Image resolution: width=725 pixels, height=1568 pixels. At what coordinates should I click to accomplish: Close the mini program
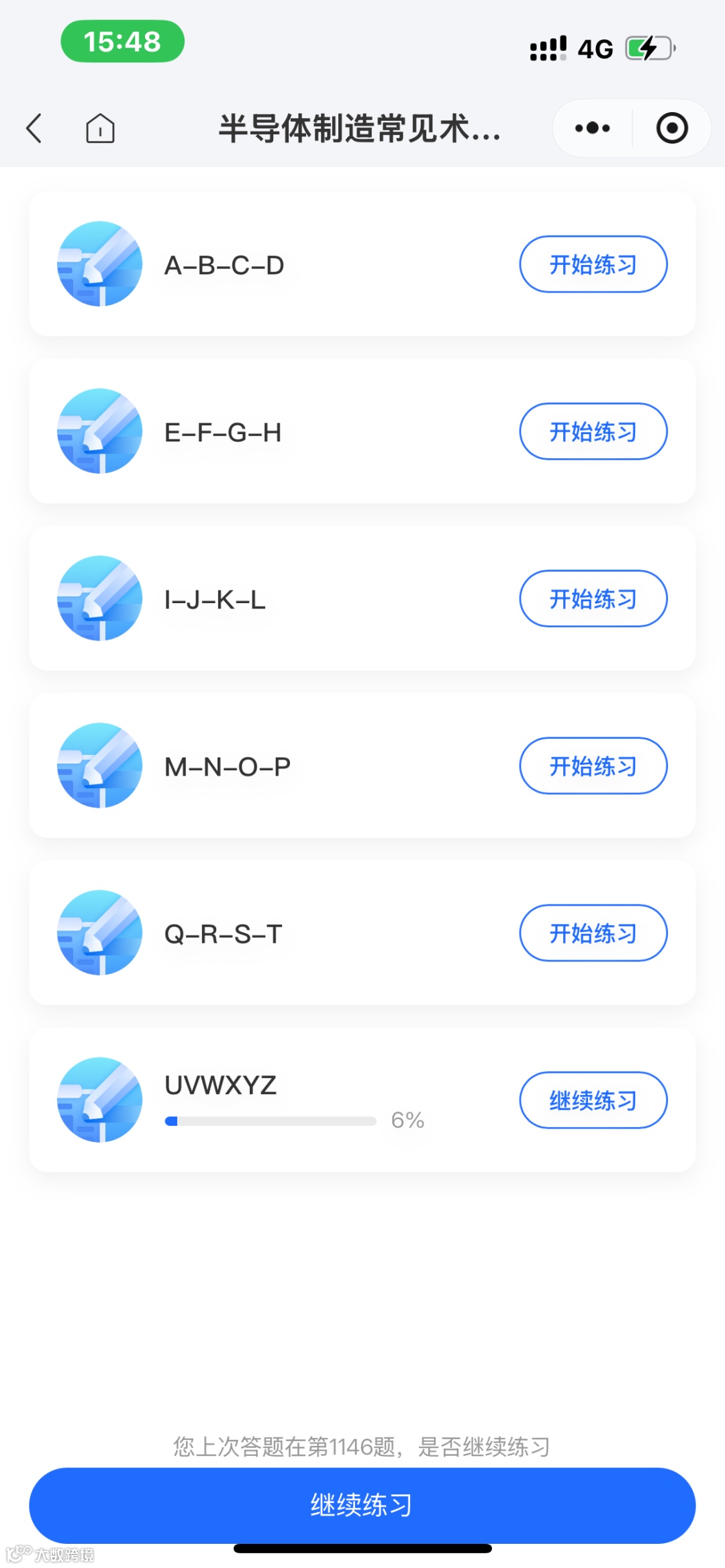(x=671, y=128)
